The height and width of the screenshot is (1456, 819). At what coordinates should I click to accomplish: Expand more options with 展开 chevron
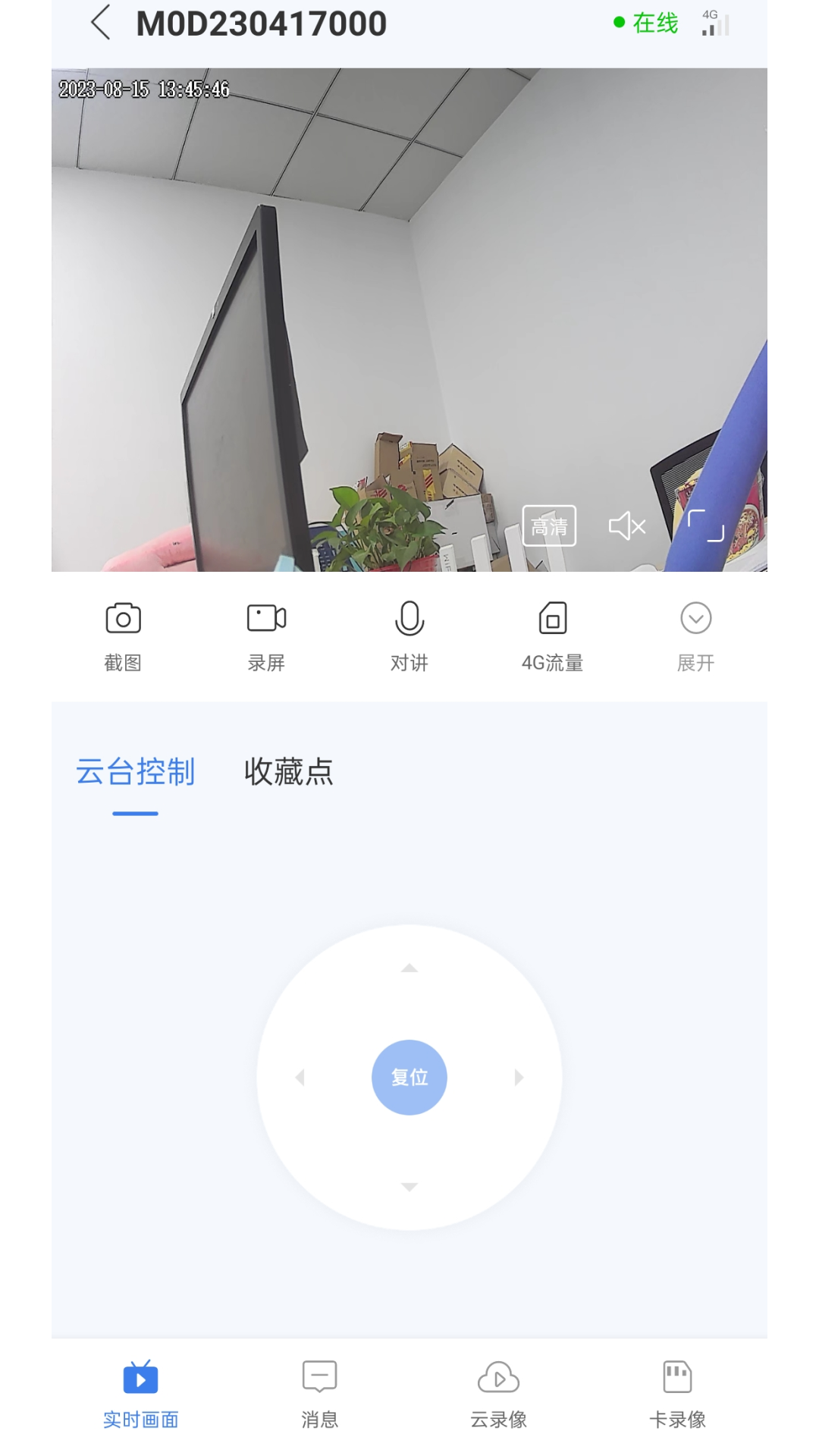[695, 635]
